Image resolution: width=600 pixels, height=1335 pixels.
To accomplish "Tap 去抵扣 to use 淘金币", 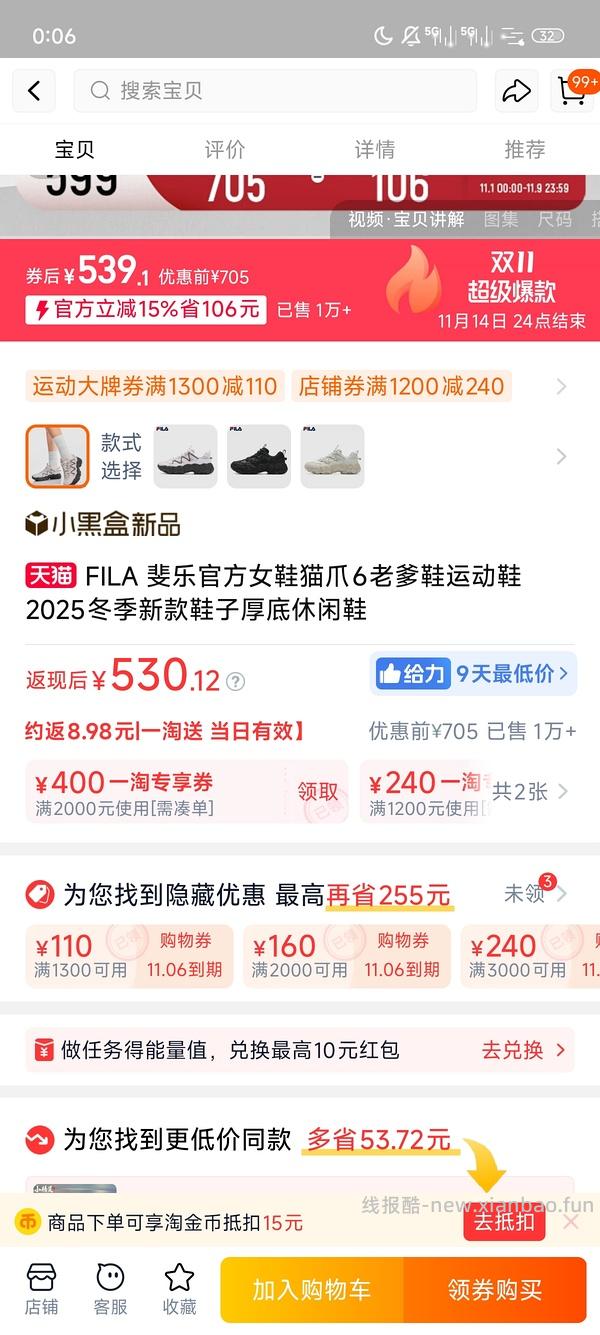I will click(x=504, y=1222).
